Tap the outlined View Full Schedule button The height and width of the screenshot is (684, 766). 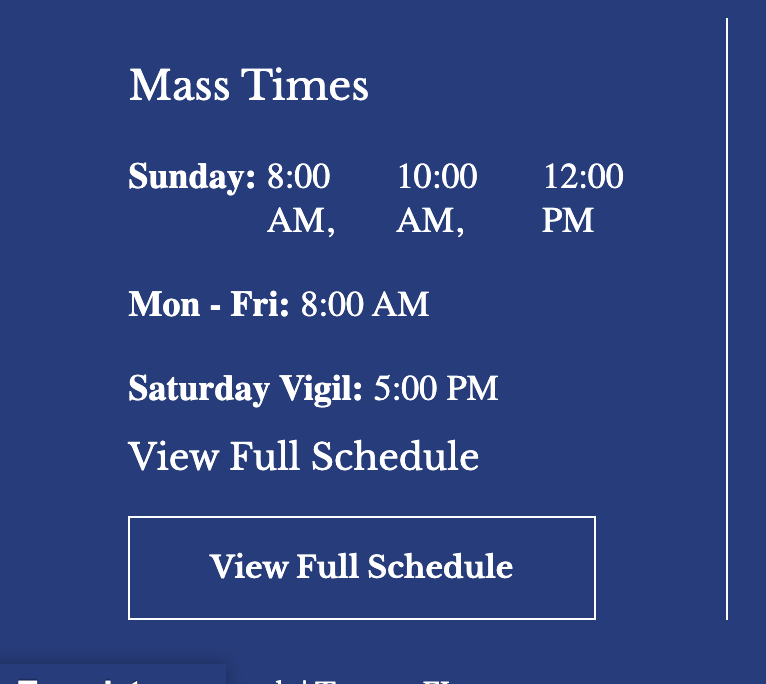pos(361,567)
